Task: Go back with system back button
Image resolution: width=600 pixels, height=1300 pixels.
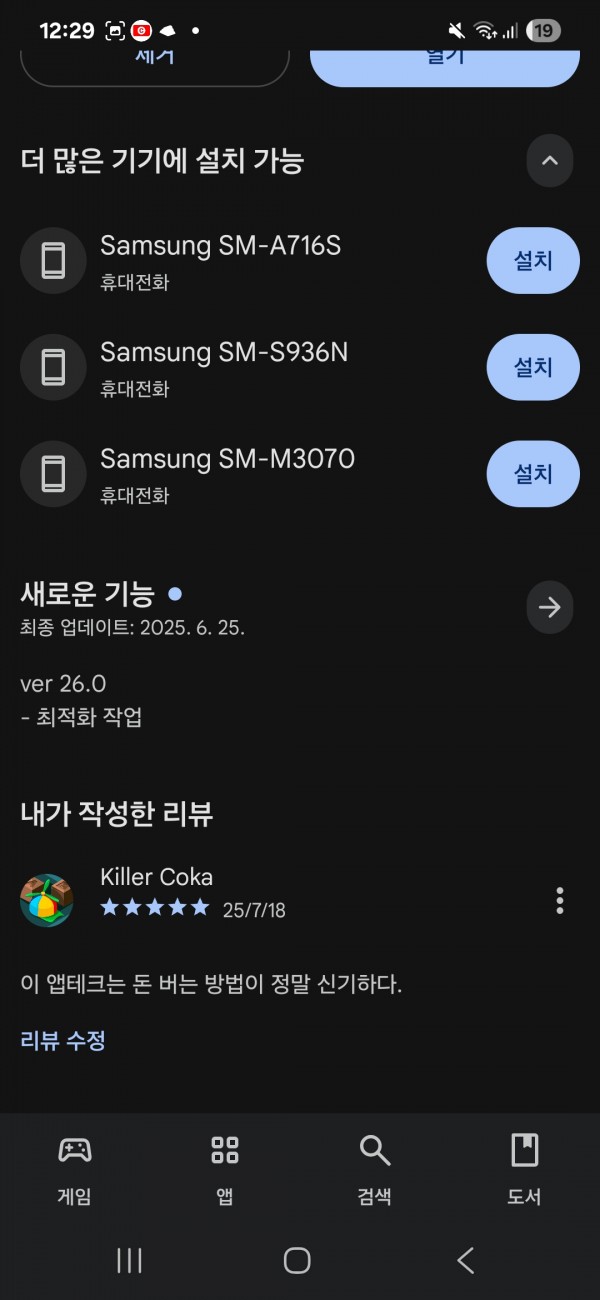Action: pos(466,1260)
